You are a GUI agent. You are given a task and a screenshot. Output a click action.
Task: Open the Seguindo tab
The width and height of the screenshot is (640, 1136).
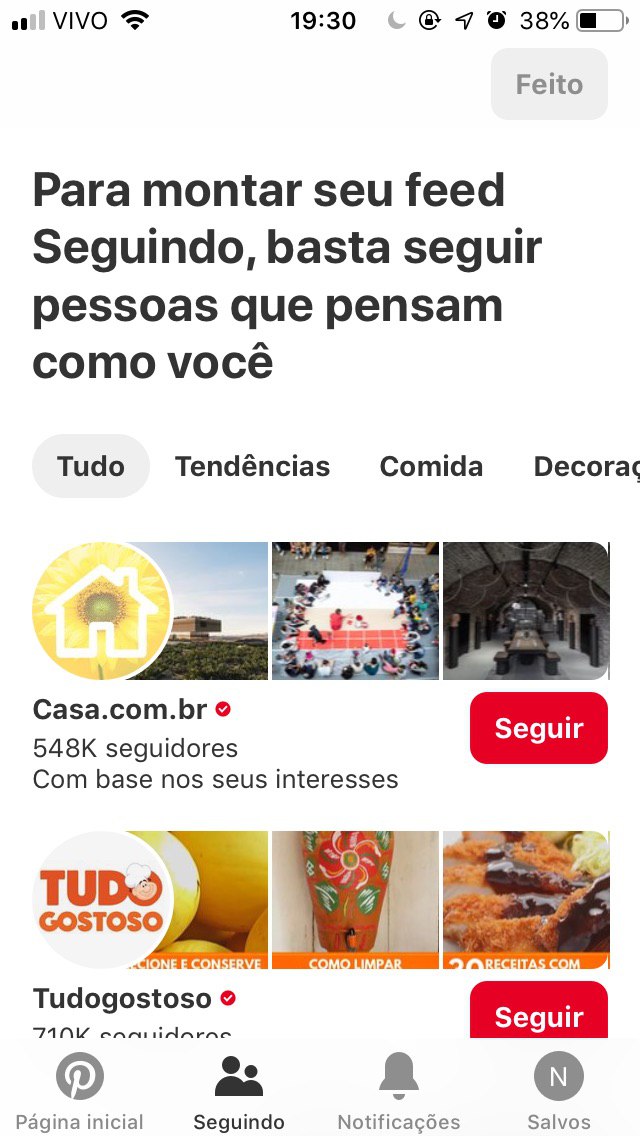coord(239,1092)
